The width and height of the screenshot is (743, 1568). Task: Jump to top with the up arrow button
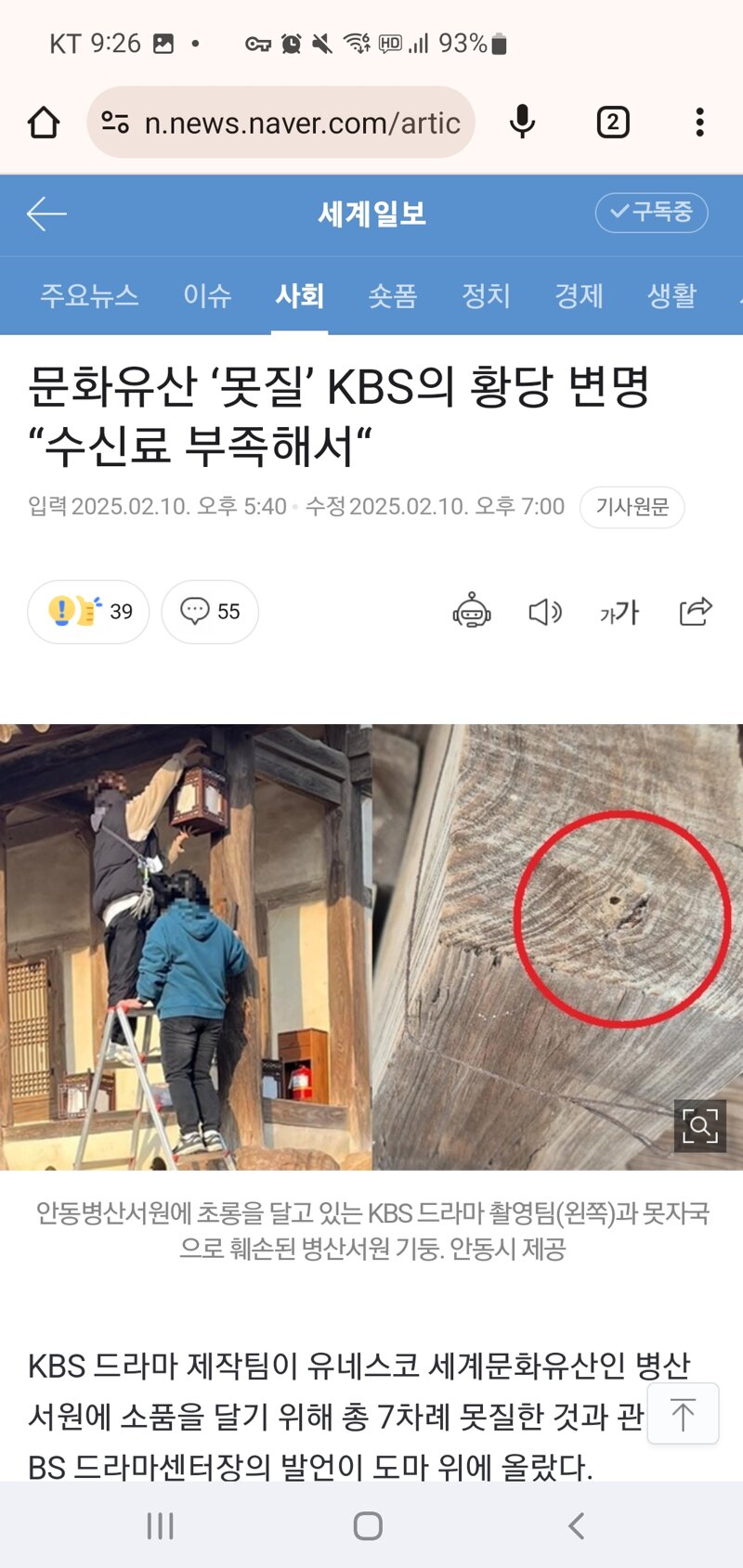click(x=683, y=1414)
